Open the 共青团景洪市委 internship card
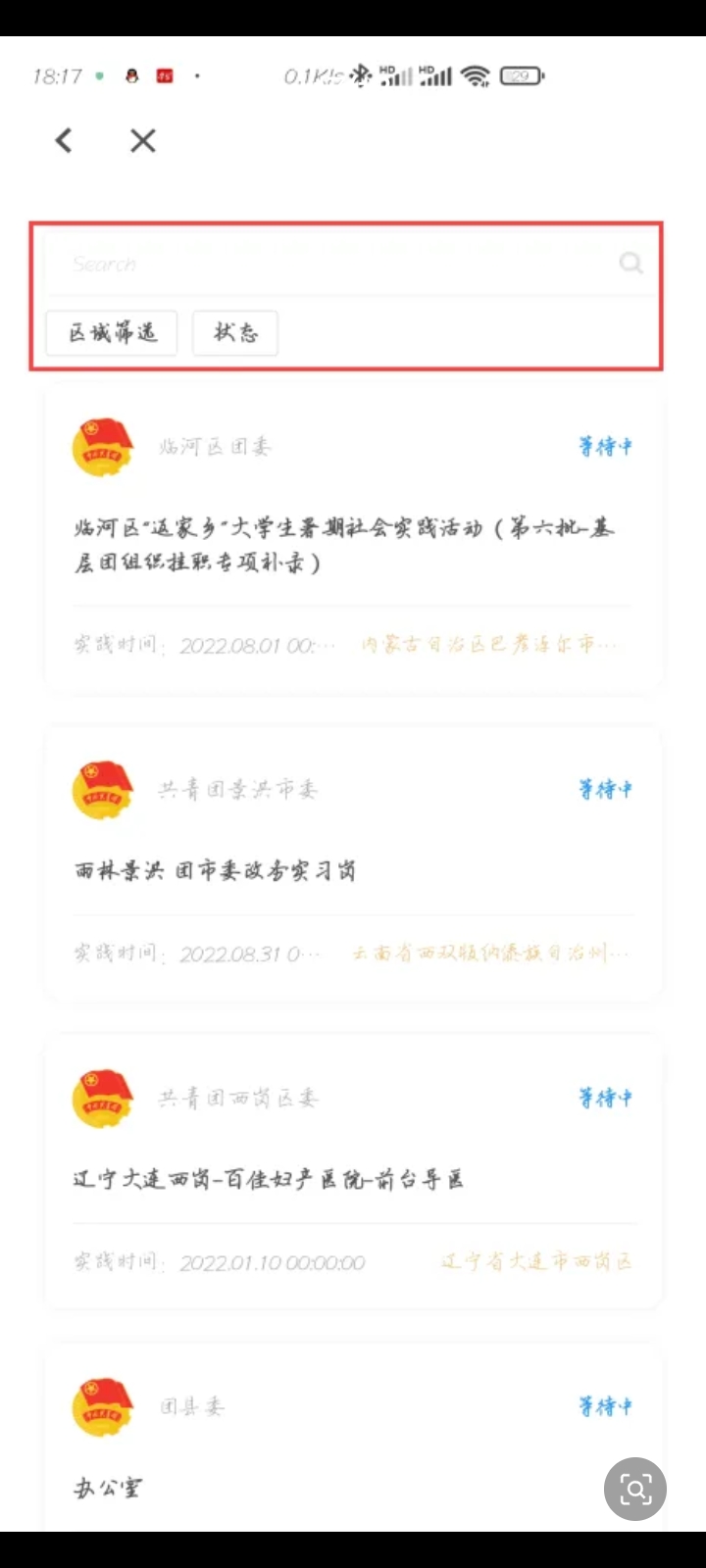 click(353, 870)
